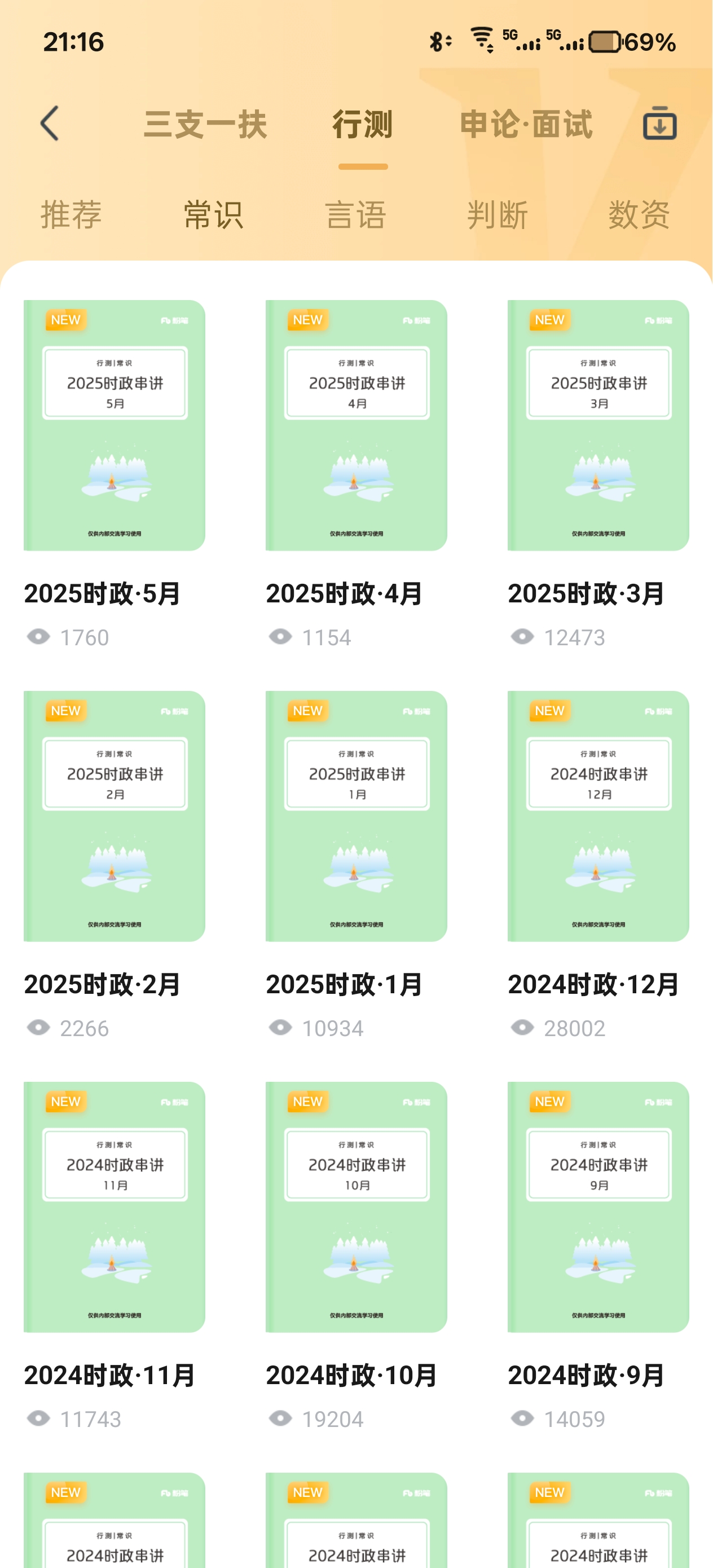Screen dimensions: 713x1568
Task: Open the 2025时政·4月 booklet
Action: [x=356, y=425]
